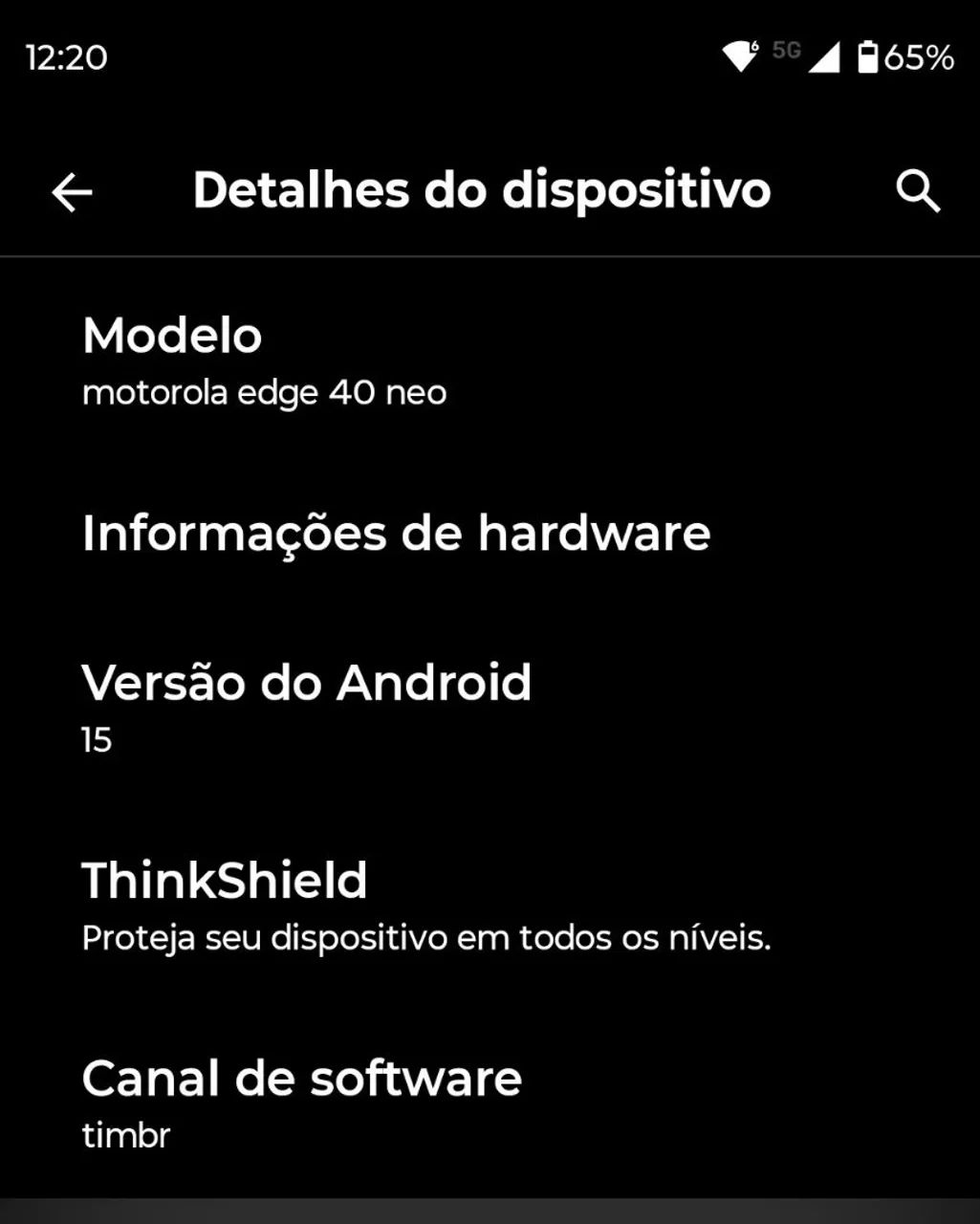Tap the 5G network indicator icon
Image resolution: width=980 pixels, height=1224 pixels.
786,53
